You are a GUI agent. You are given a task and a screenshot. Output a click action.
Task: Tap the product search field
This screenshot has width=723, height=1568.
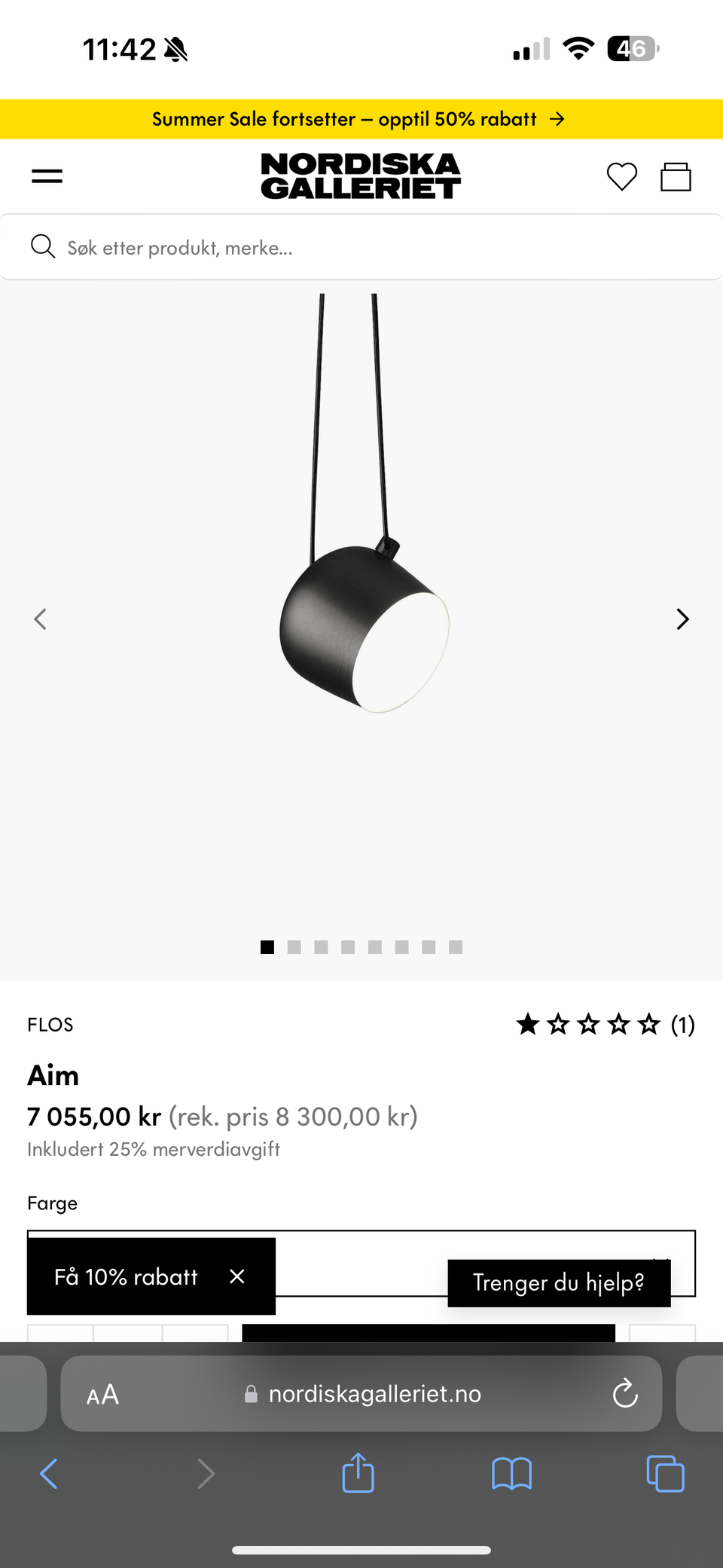pos(361,247)
